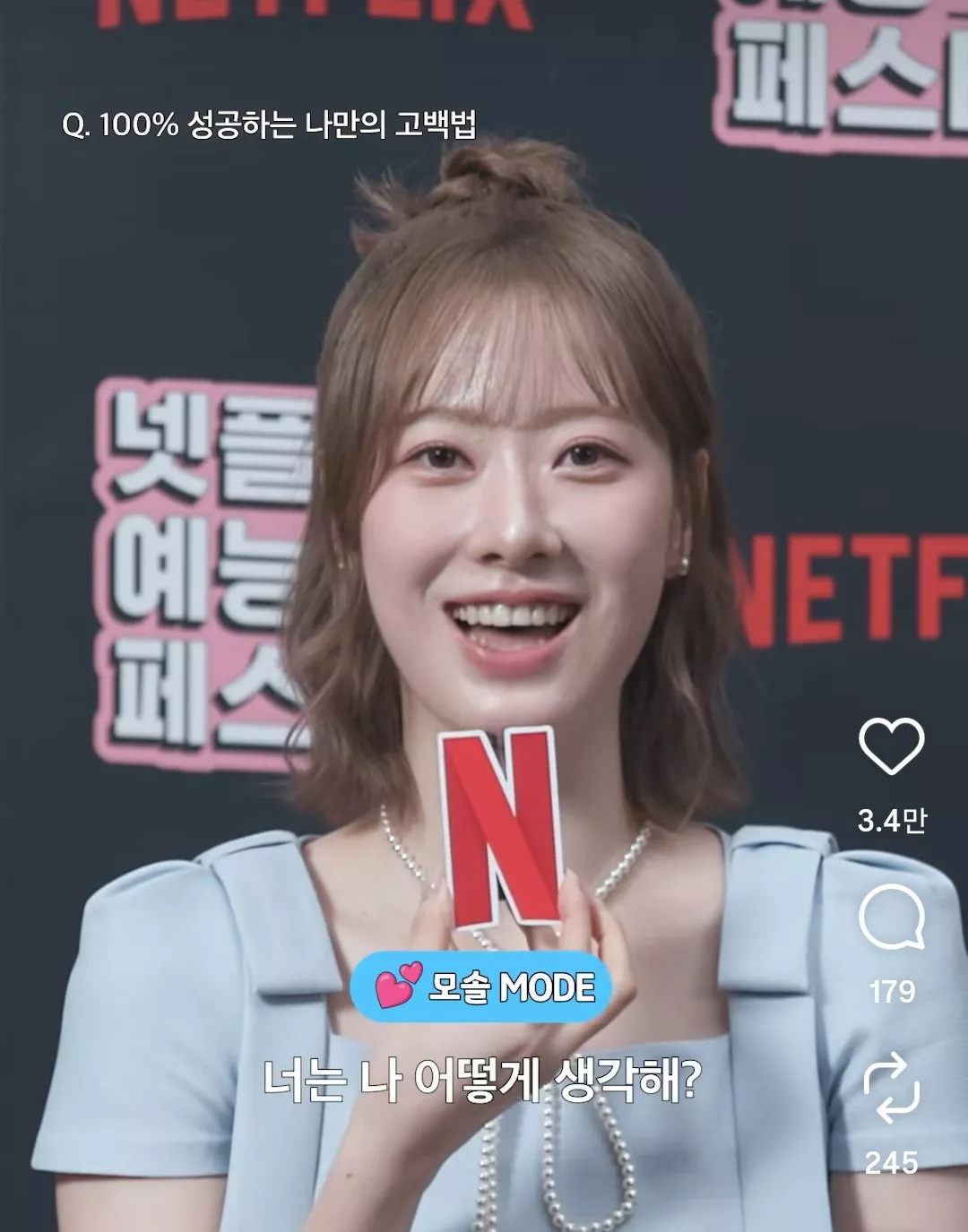Open the comments speech bubble

(x=891, y=919)
